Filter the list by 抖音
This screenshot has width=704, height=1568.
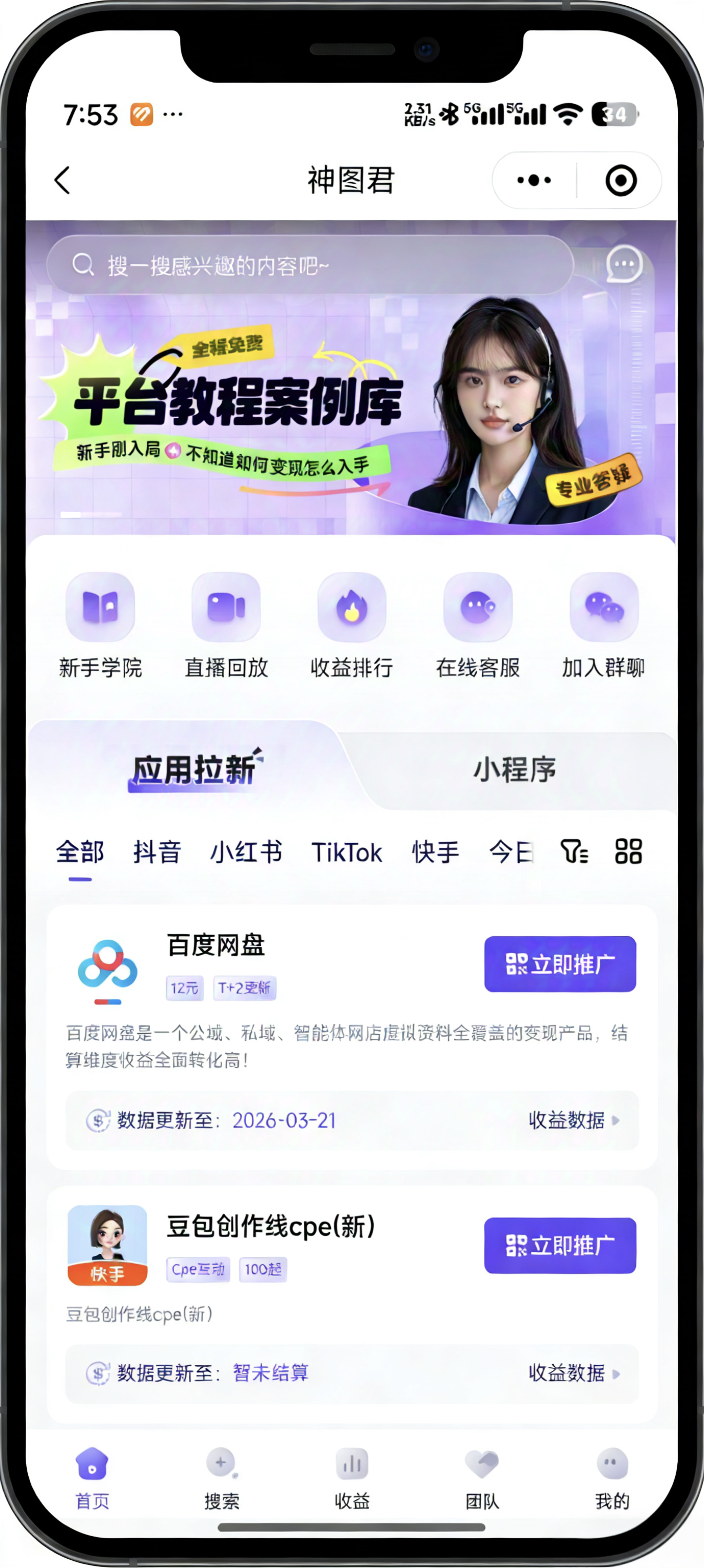157,851
